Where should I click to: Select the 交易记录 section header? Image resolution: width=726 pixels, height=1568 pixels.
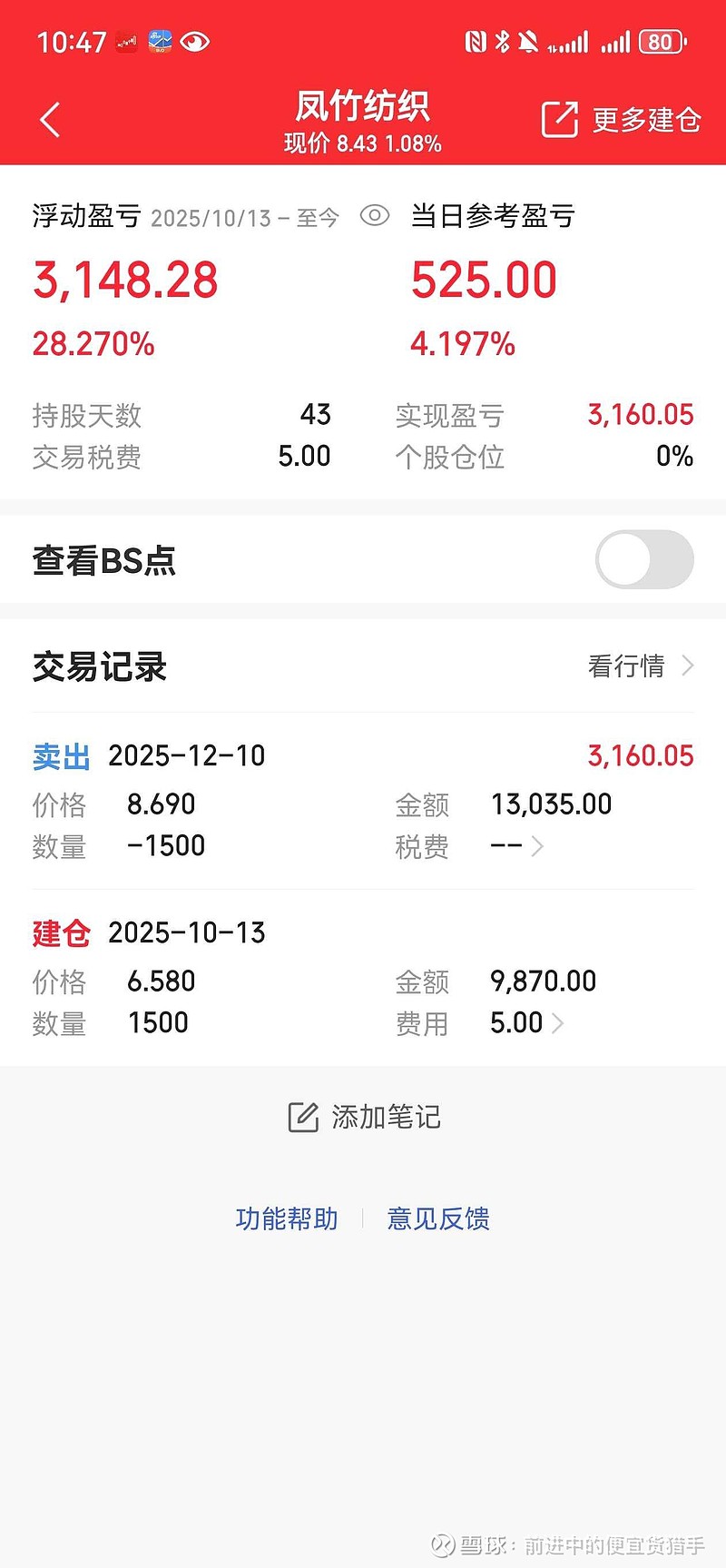[100, 666]
